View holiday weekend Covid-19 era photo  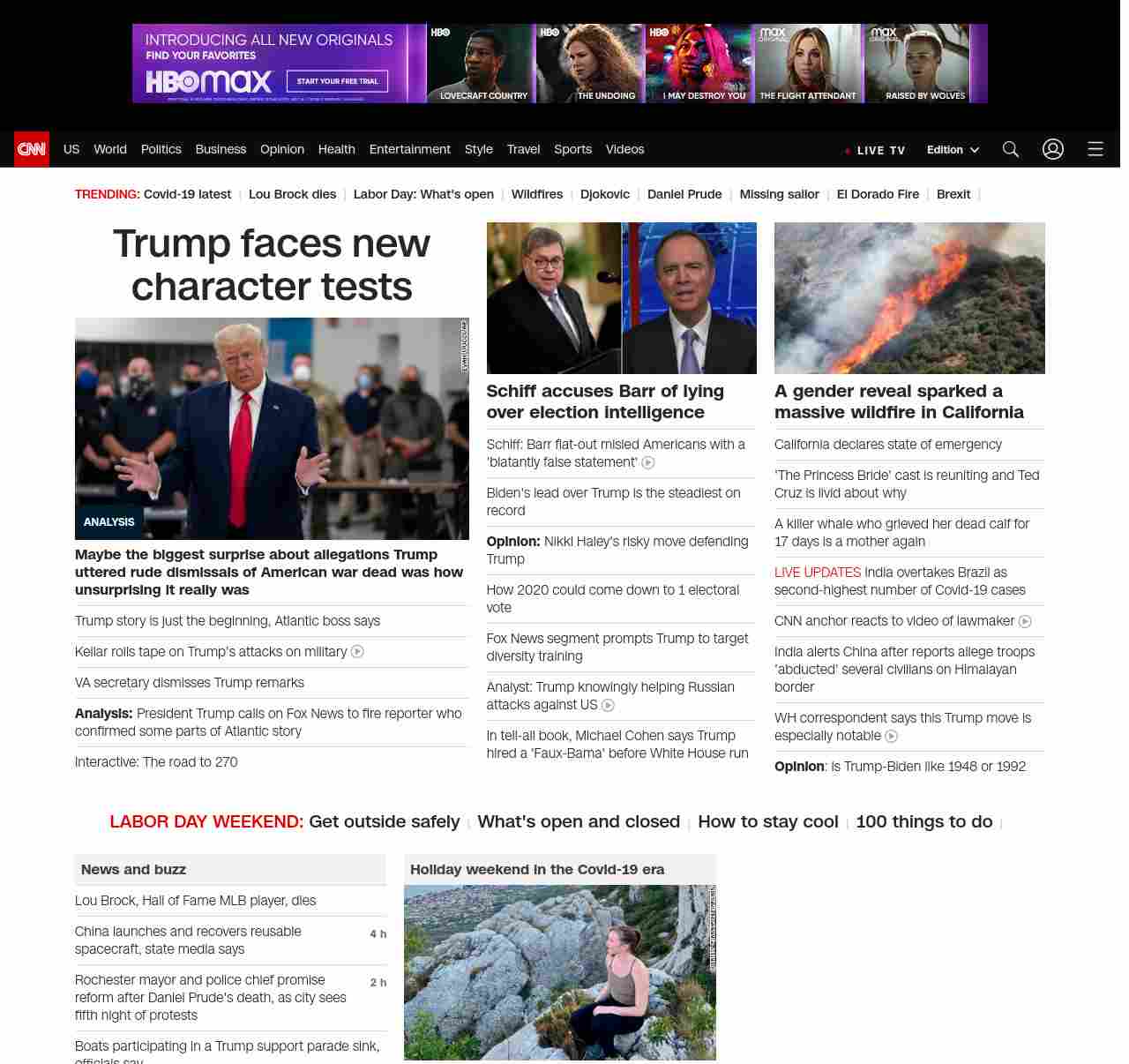(x=559, y=972)
